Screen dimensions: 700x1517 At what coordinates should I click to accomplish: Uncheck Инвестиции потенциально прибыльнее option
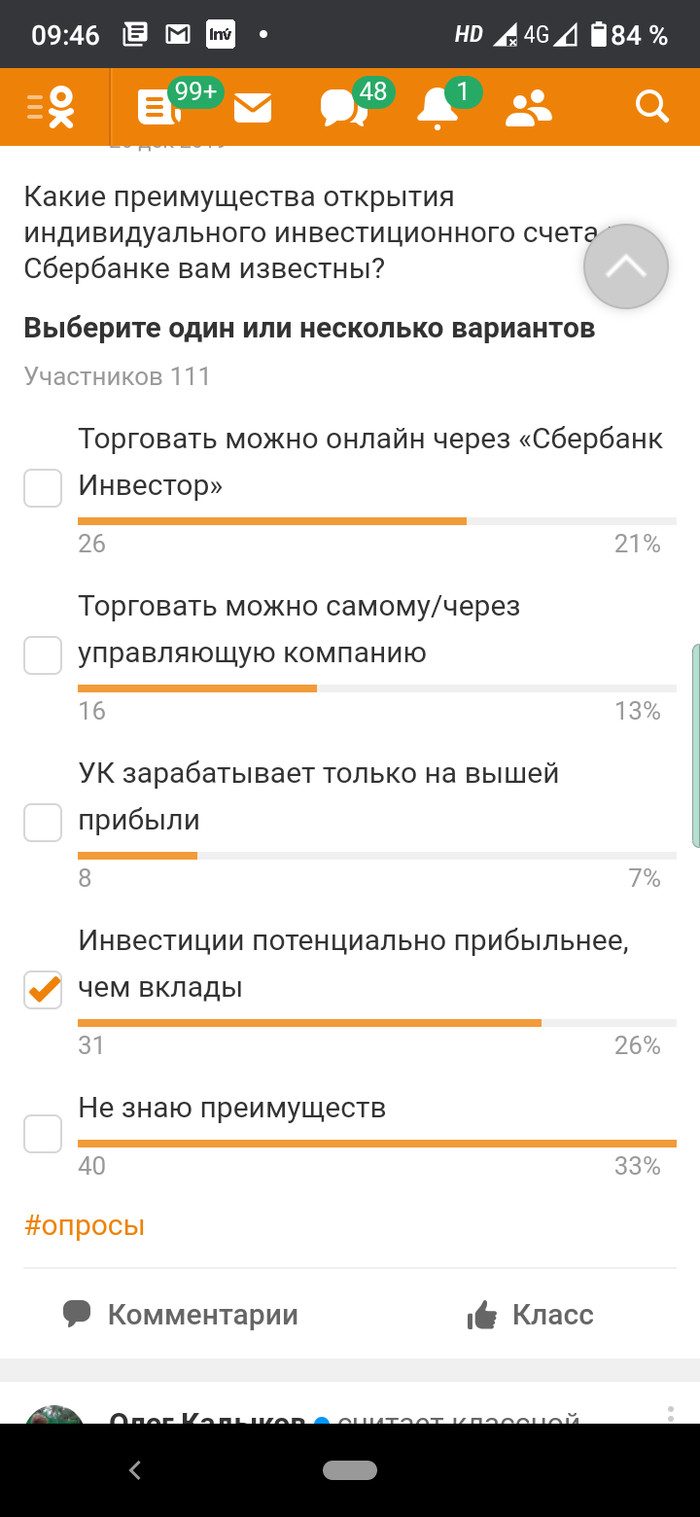(43, 989)
